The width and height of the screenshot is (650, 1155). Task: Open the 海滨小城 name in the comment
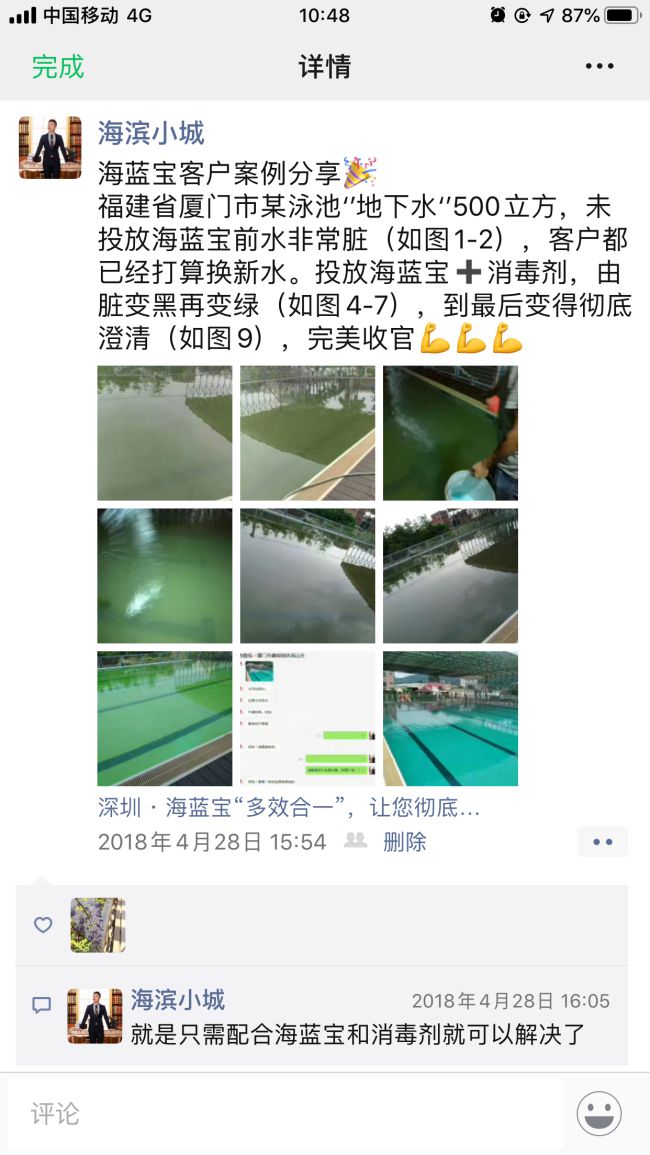178,1000
